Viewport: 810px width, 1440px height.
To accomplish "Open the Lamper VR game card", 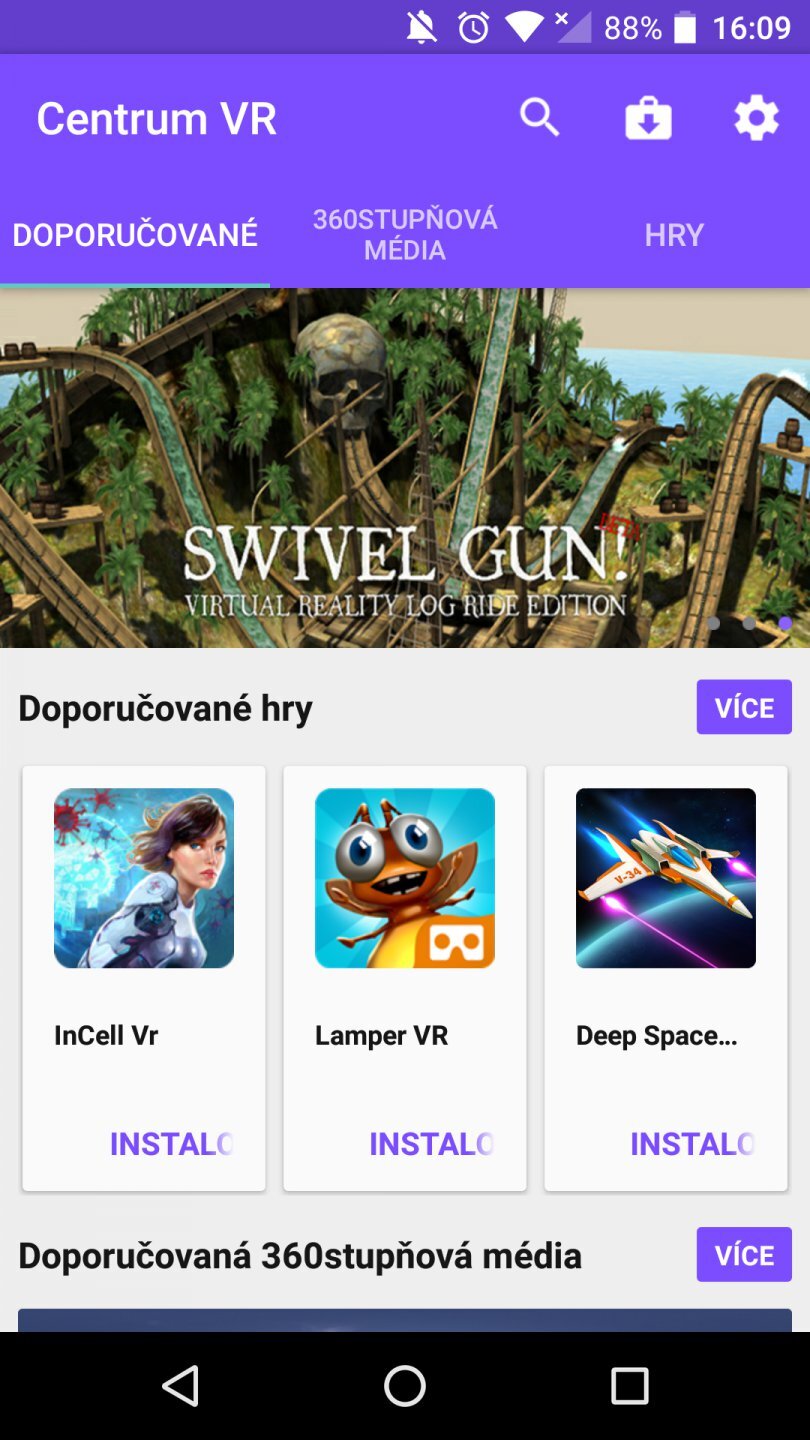I will point(405,900).
